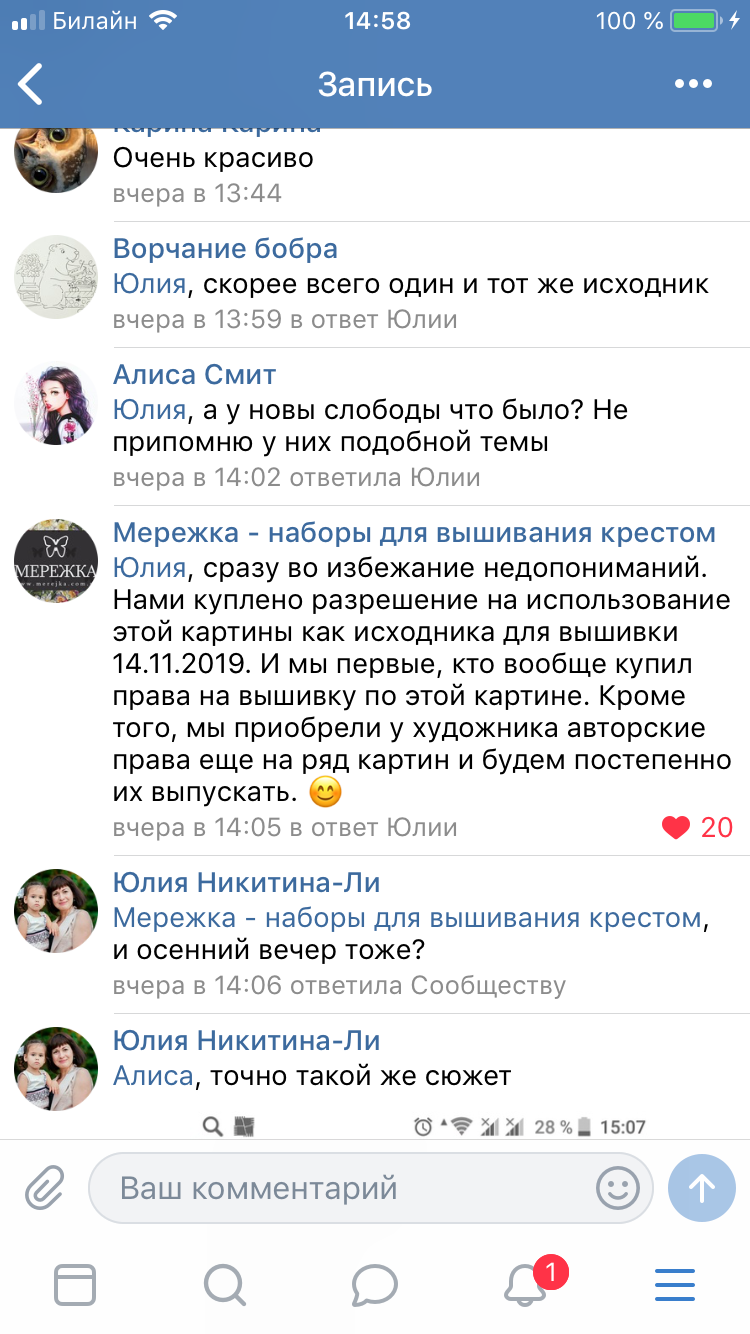Open the messages tab

point(375,1284)
